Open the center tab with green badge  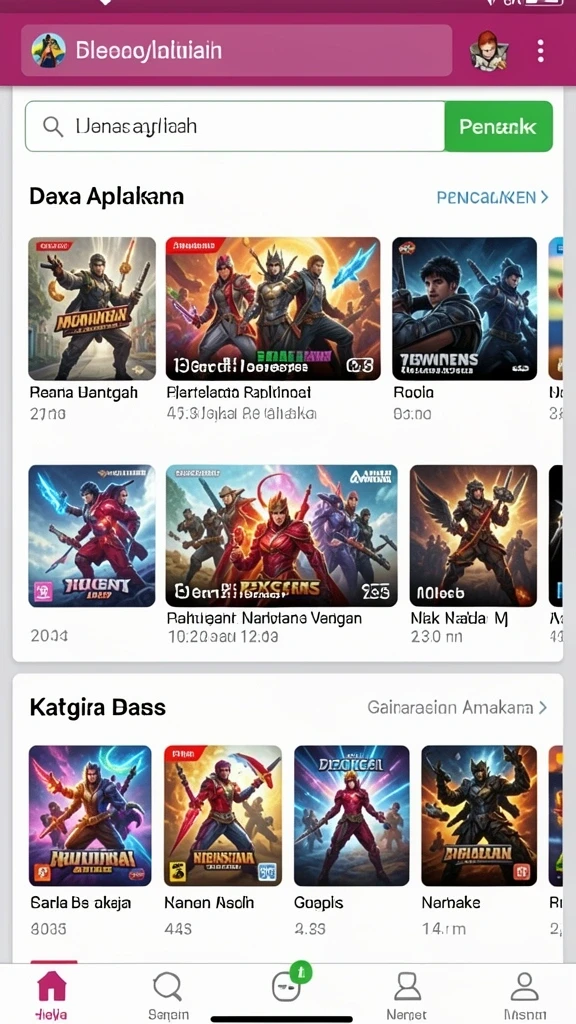(289, 985)
